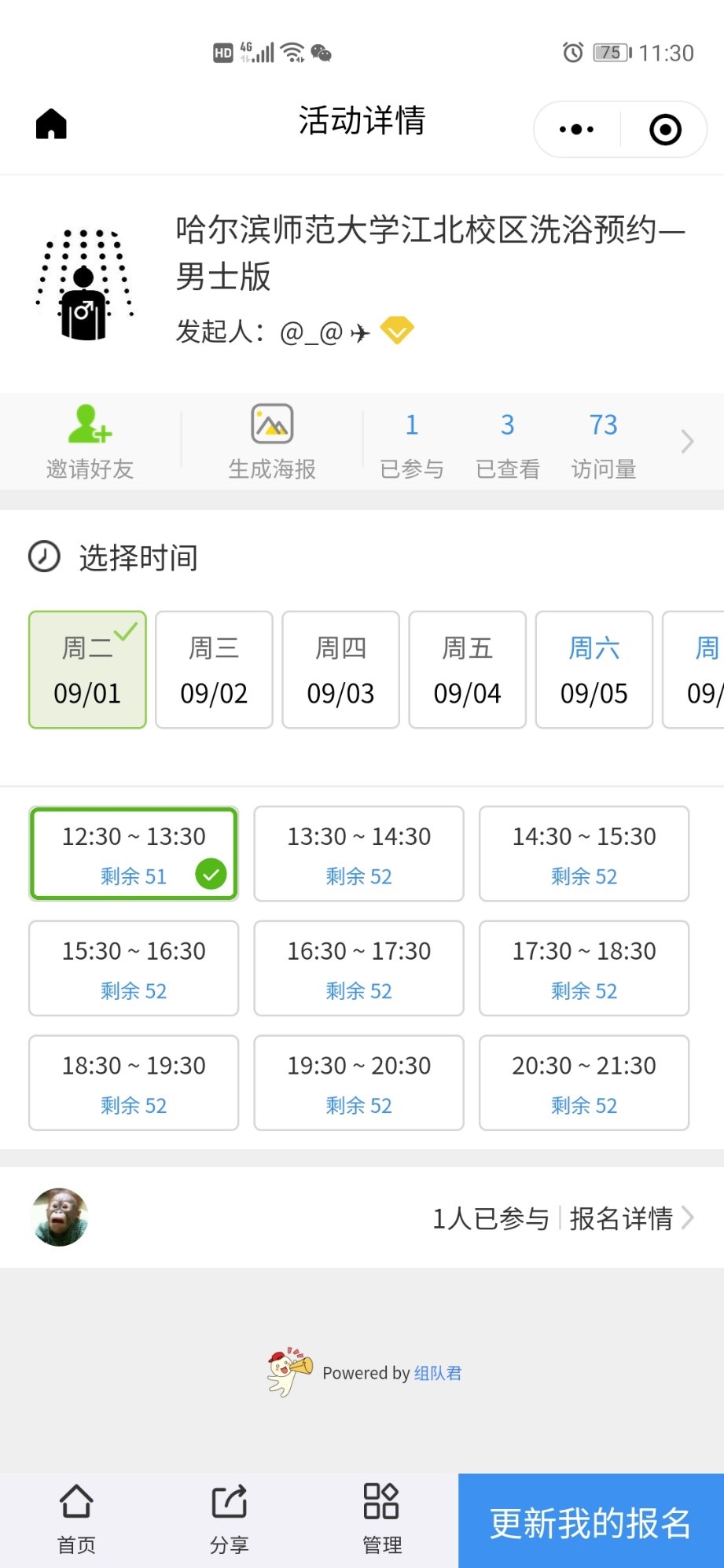Viewport: 724px width, 1568px height.
Task: Tap 邀请好友 to invite friends
Action: 90,442
